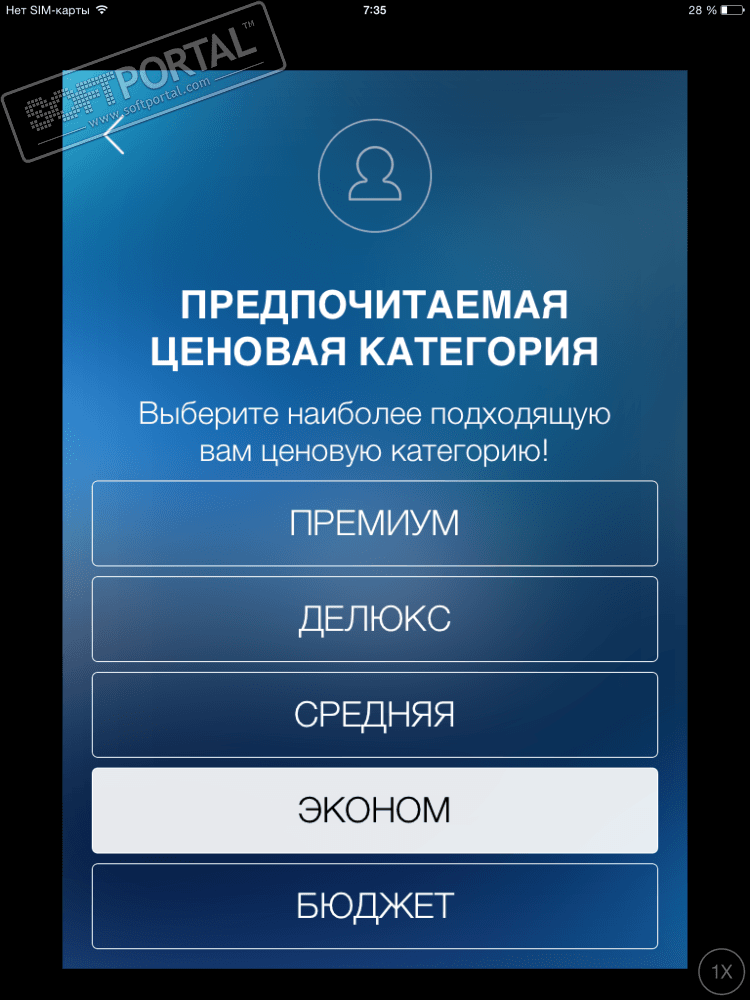Viewport: 750px width, 1000px height.
Task: Tap the highlighted ЭКОНОМ option
Action: point(374,810)
